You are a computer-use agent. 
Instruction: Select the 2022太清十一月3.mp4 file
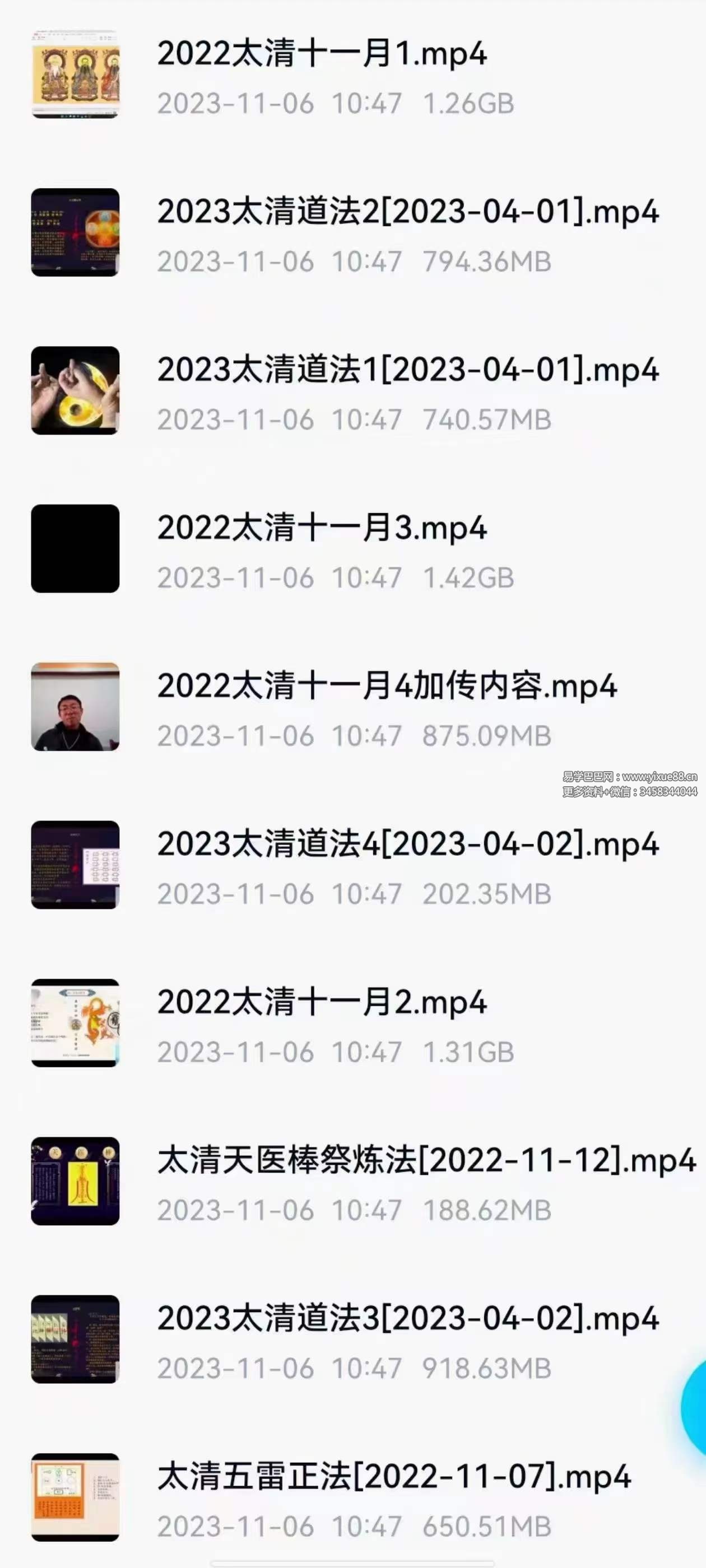click(x=322, y=528)
